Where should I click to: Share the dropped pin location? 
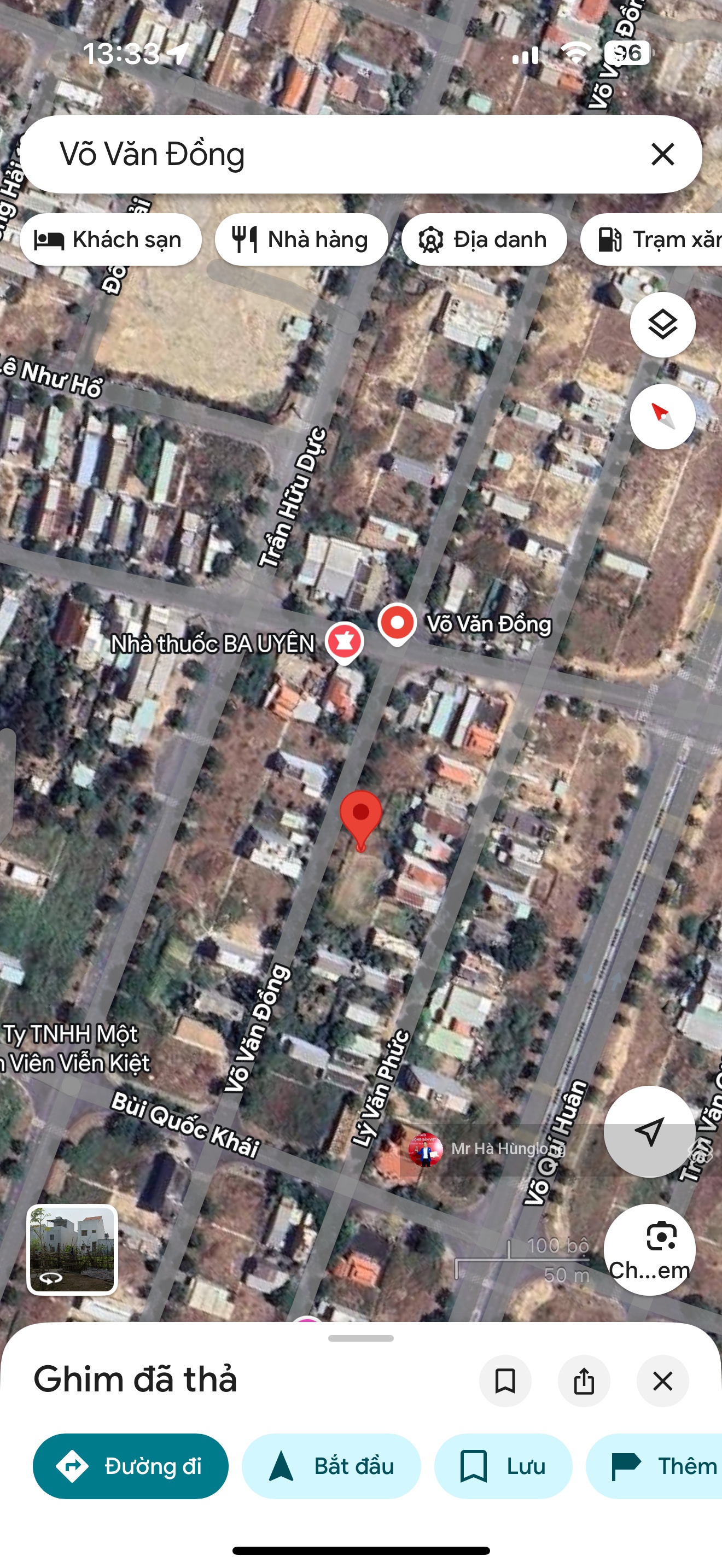(583, 1380)
